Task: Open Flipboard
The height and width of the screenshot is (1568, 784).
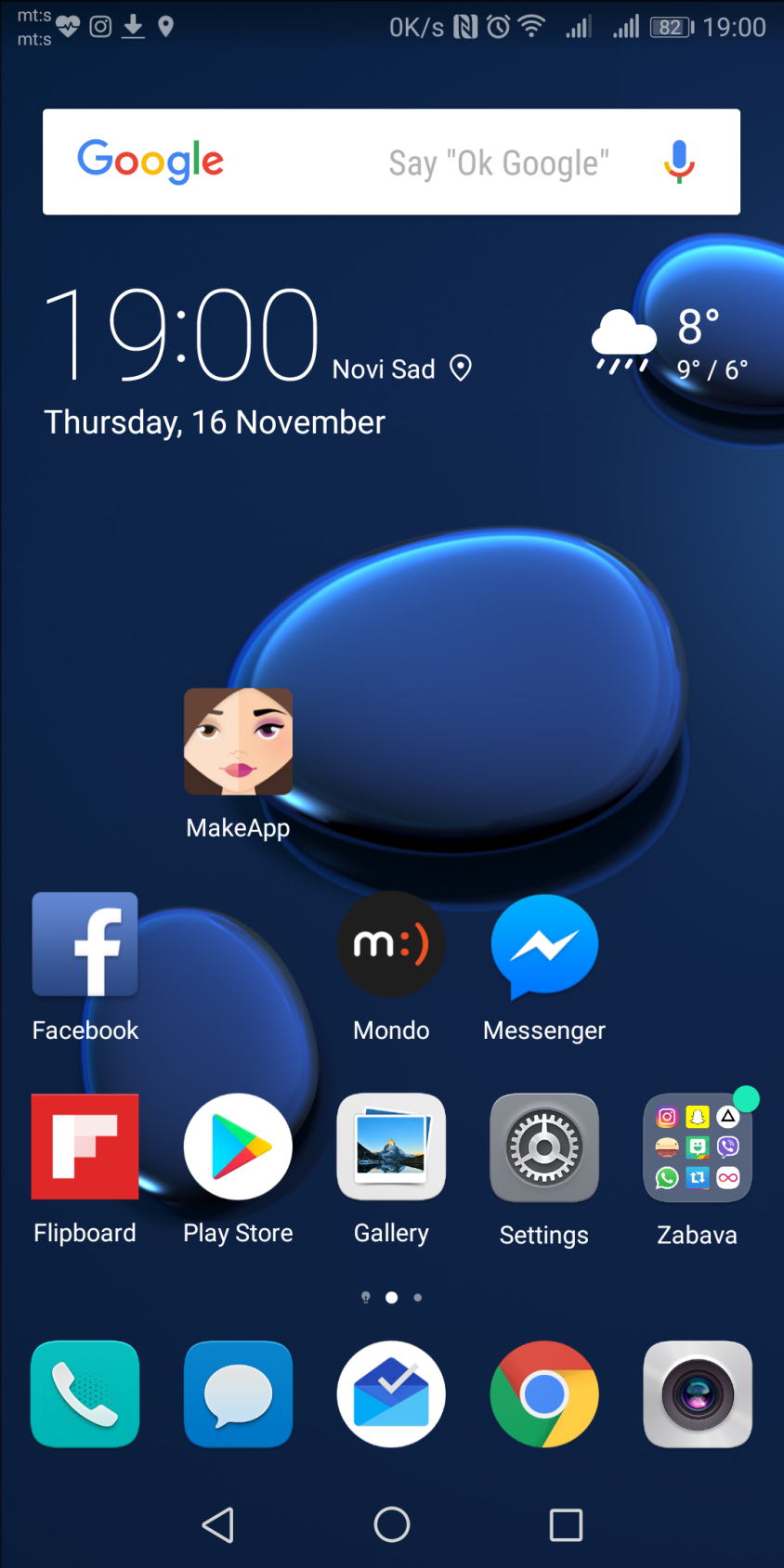Action: 85,1147
